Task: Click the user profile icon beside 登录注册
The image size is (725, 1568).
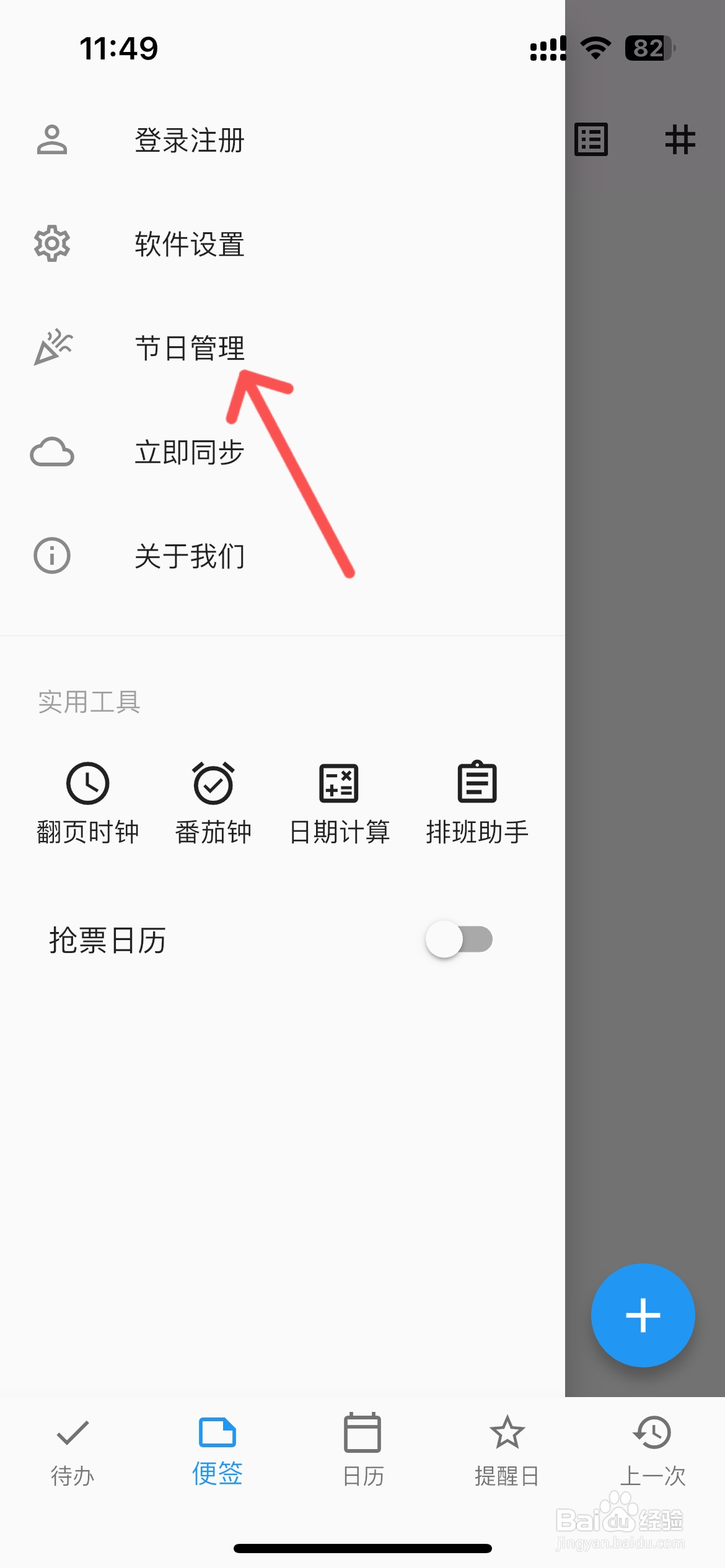Action: coord(52,139)
